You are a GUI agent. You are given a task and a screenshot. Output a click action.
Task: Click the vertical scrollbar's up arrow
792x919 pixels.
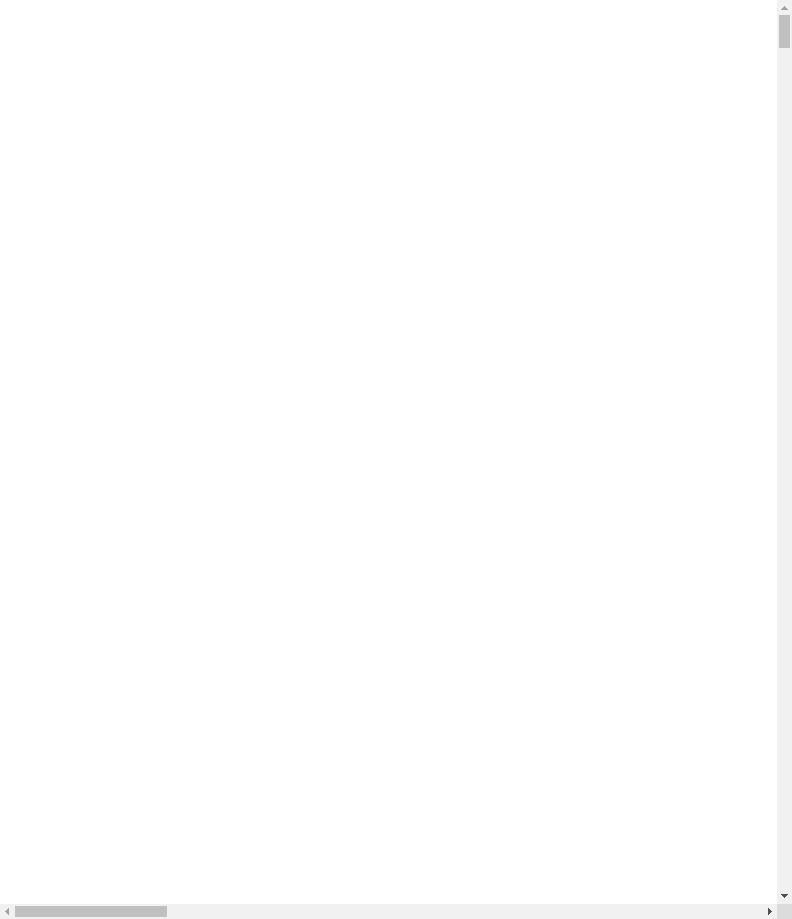784,7
